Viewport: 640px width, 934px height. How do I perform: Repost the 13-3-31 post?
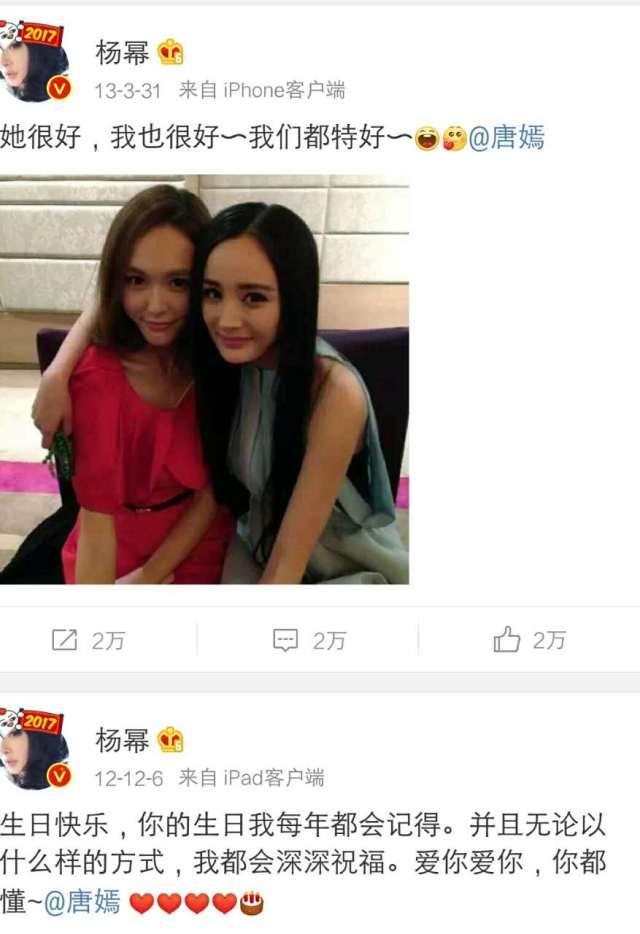88,640
